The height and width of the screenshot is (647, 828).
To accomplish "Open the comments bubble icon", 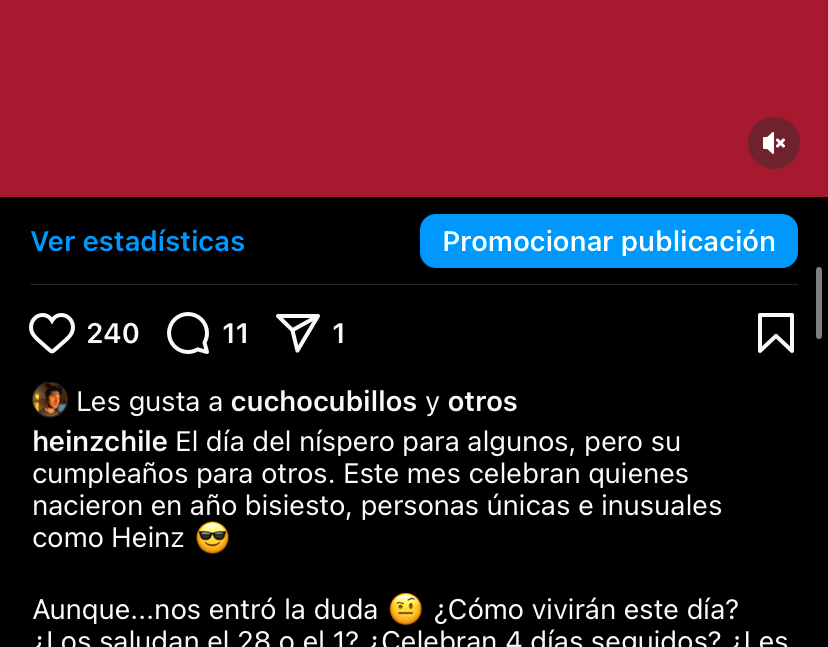I will pos(188,333).
